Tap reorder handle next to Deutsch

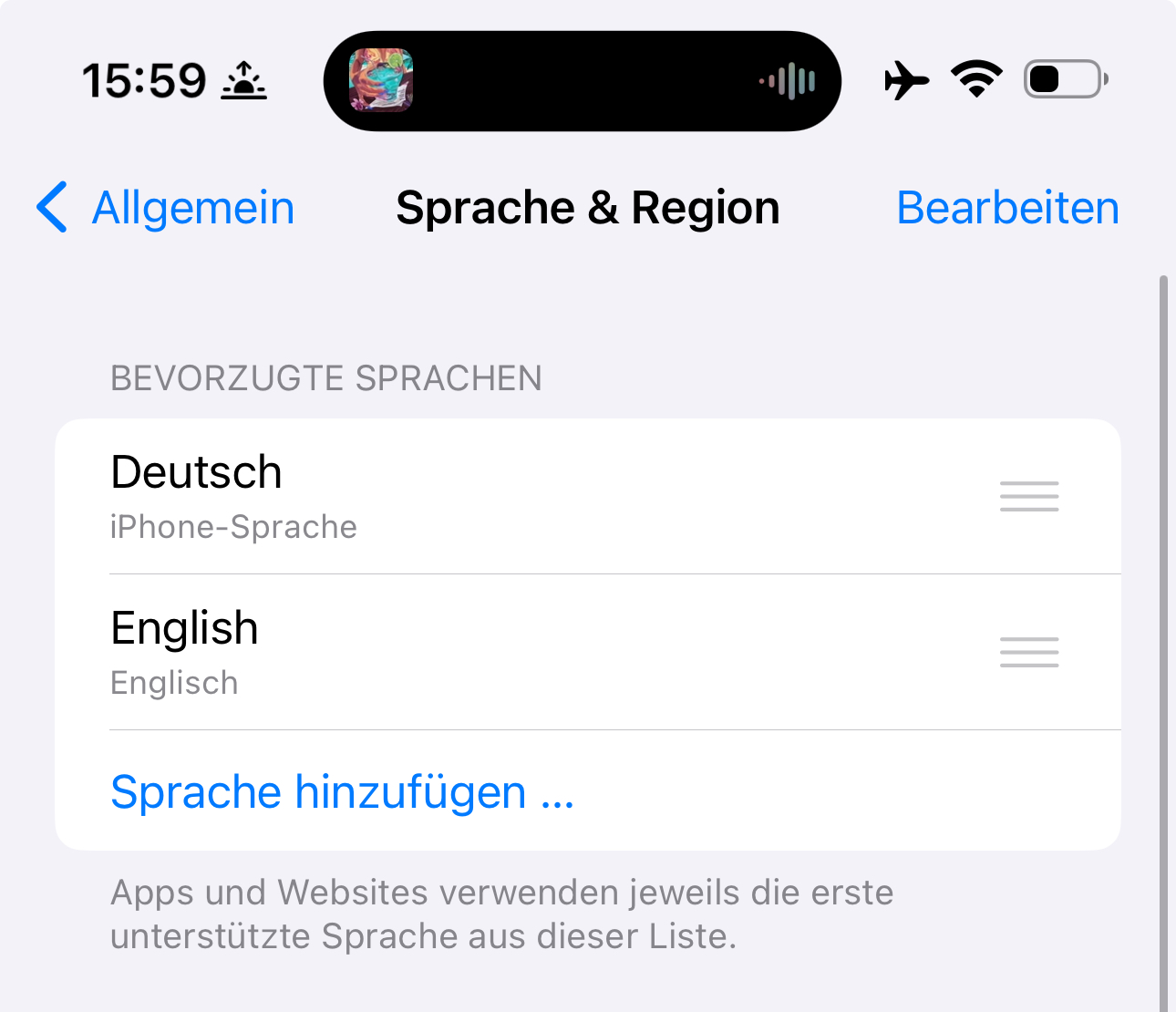pyautogui.click(x=1029, y=497)
